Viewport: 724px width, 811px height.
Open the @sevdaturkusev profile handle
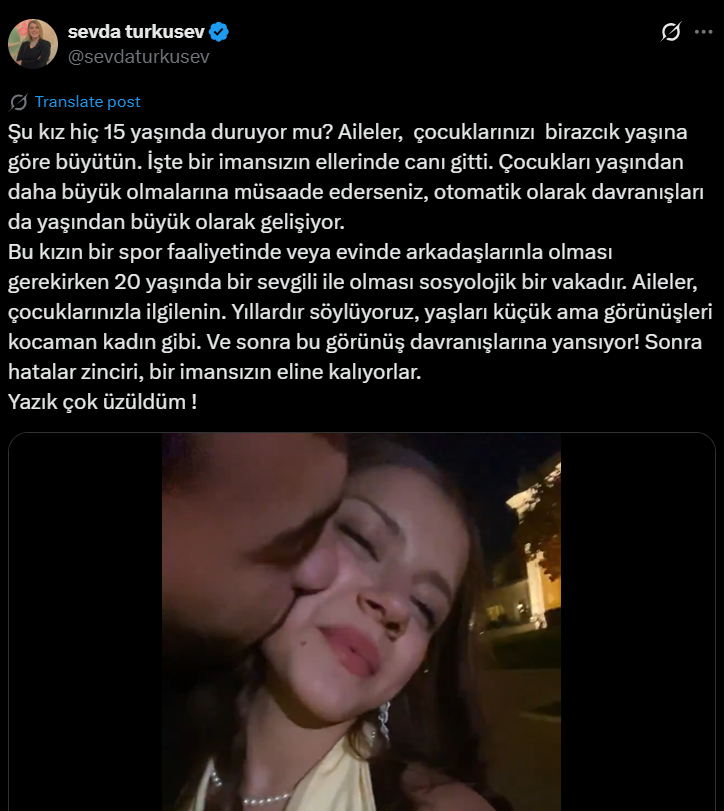[x=138, y=57]
